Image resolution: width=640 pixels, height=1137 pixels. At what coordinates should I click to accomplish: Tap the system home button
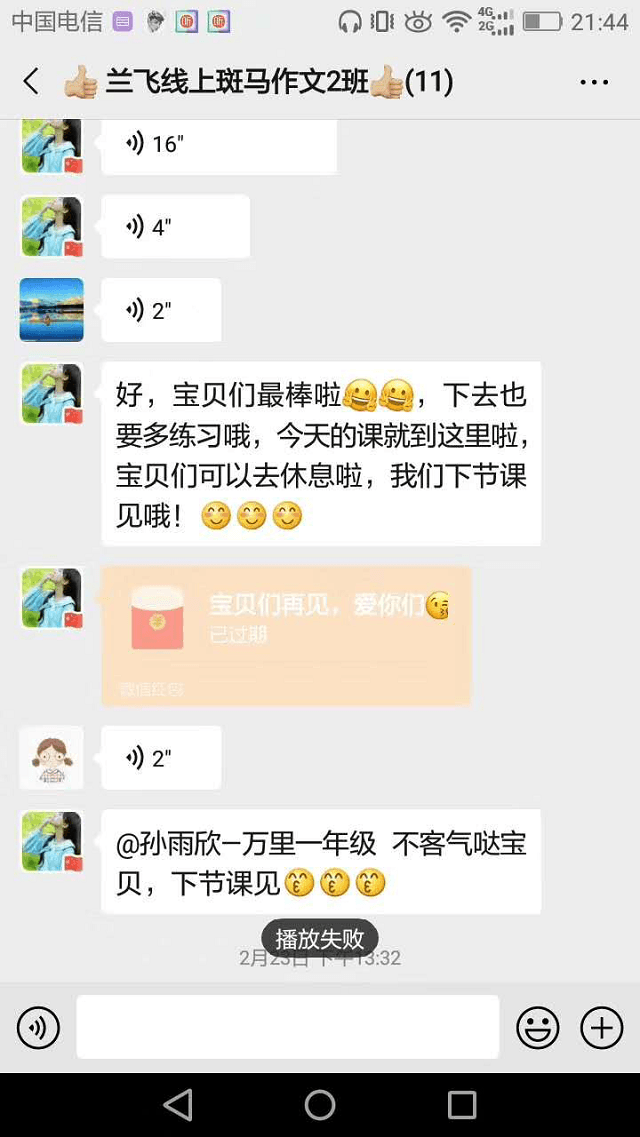click(x=320, y=1105)
